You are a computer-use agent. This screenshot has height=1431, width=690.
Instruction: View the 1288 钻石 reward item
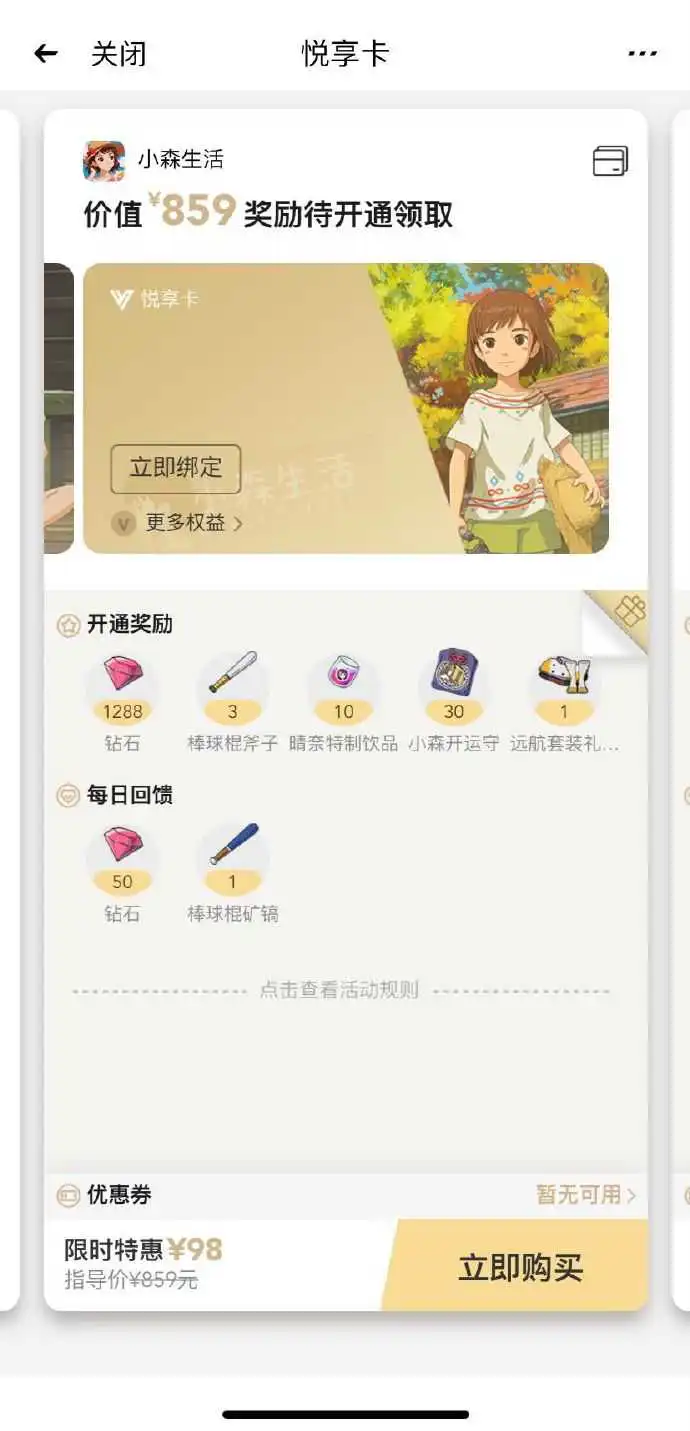[x=122, y=690]
